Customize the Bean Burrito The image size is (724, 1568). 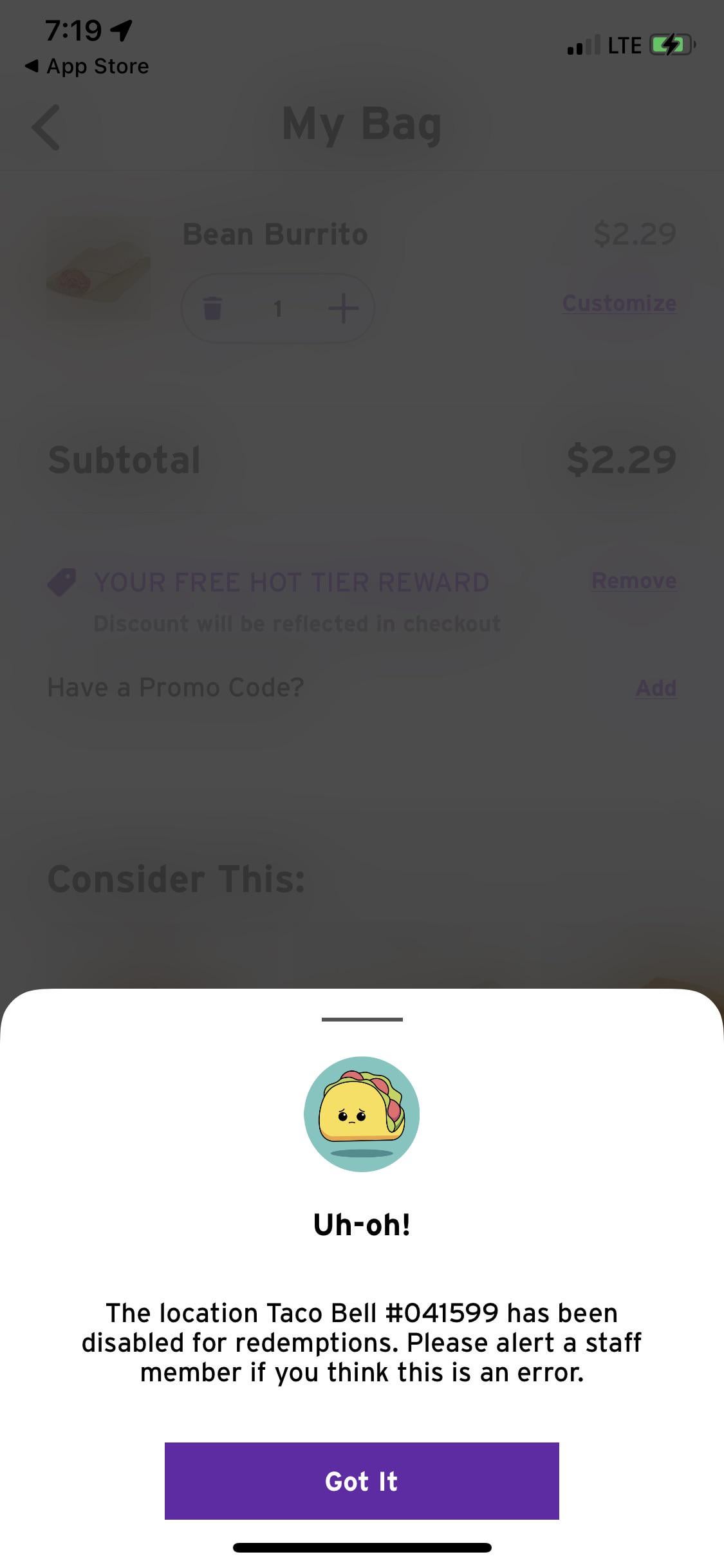tap(619, 303)
